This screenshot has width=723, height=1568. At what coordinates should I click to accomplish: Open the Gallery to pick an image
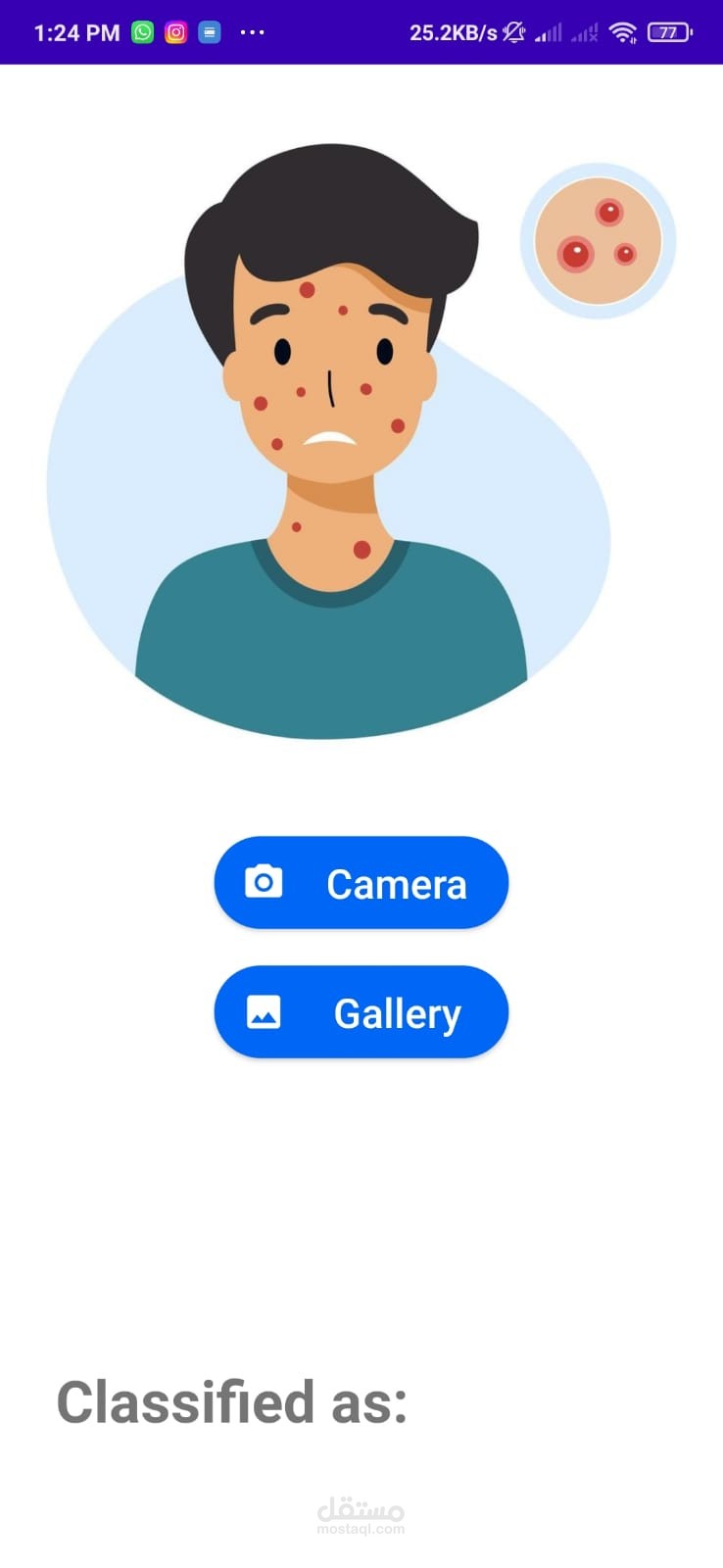point(361,1012)
